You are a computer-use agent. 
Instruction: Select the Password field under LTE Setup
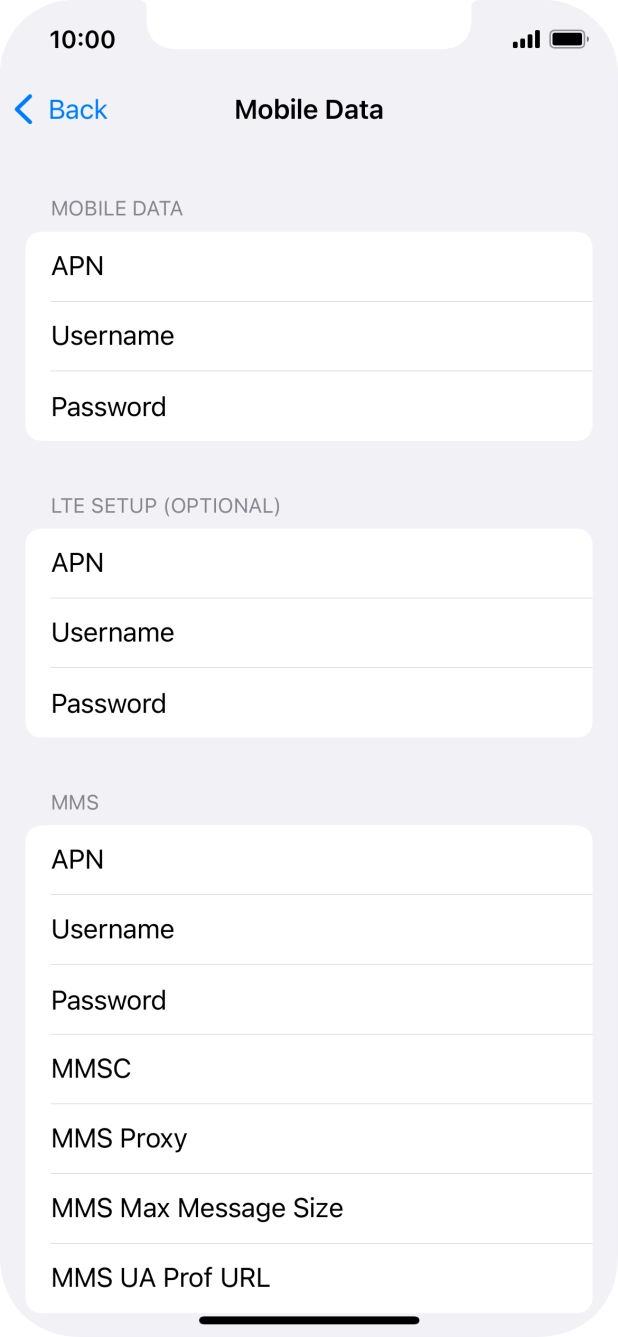[x=309, y=703]
